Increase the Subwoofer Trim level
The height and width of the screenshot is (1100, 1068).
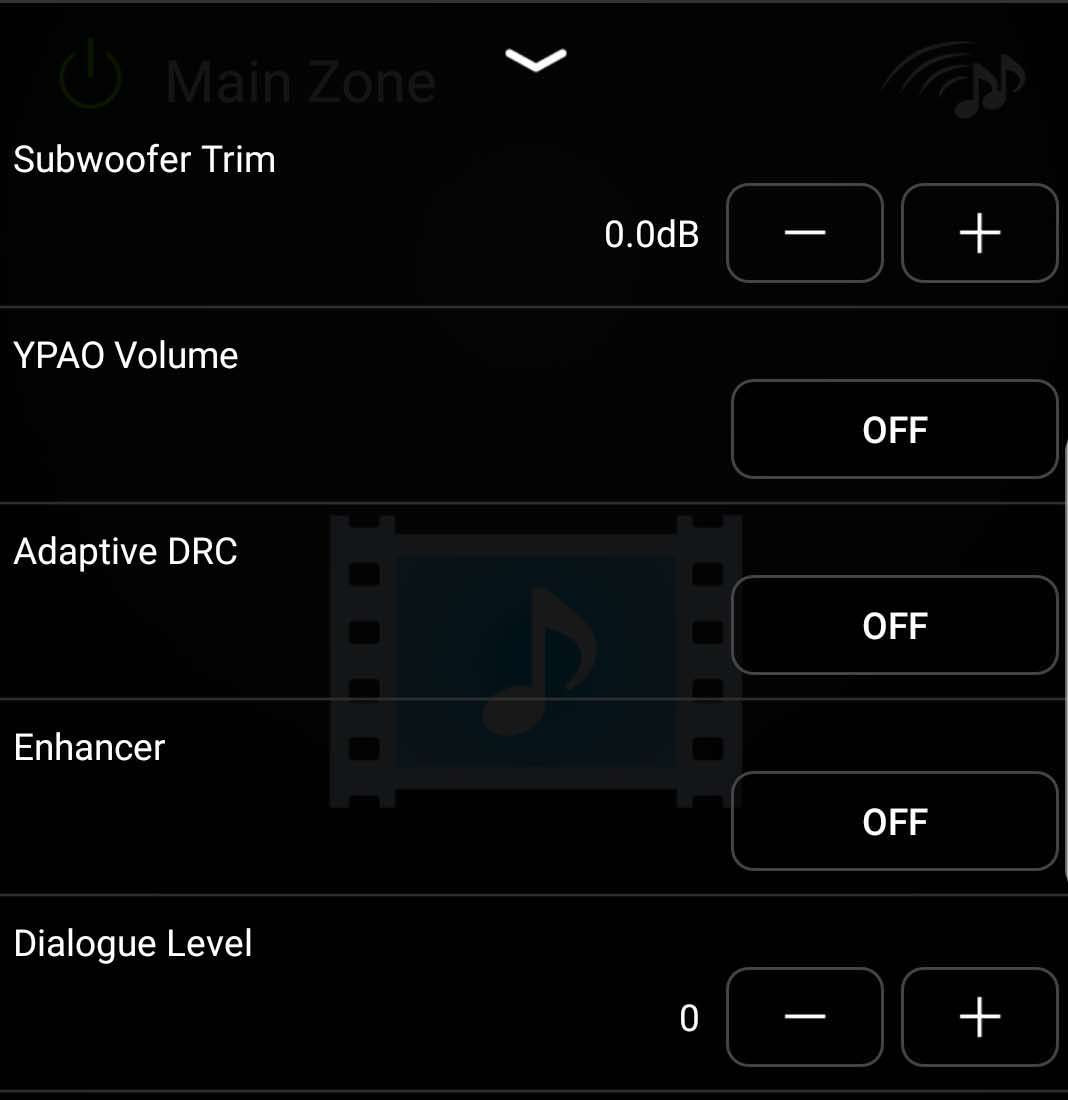coord(979,233)
